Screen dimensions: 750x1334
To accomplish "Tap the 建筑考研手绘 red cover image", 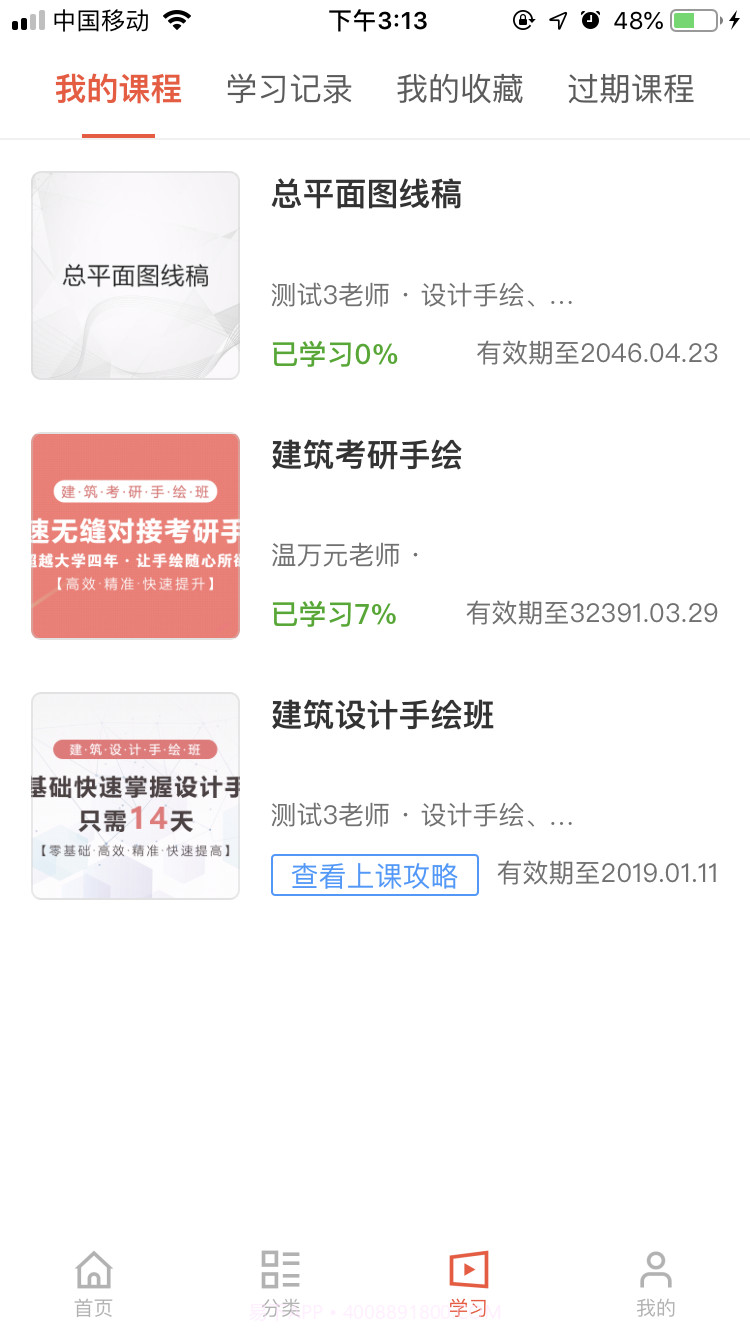I will tap(135, 534).
